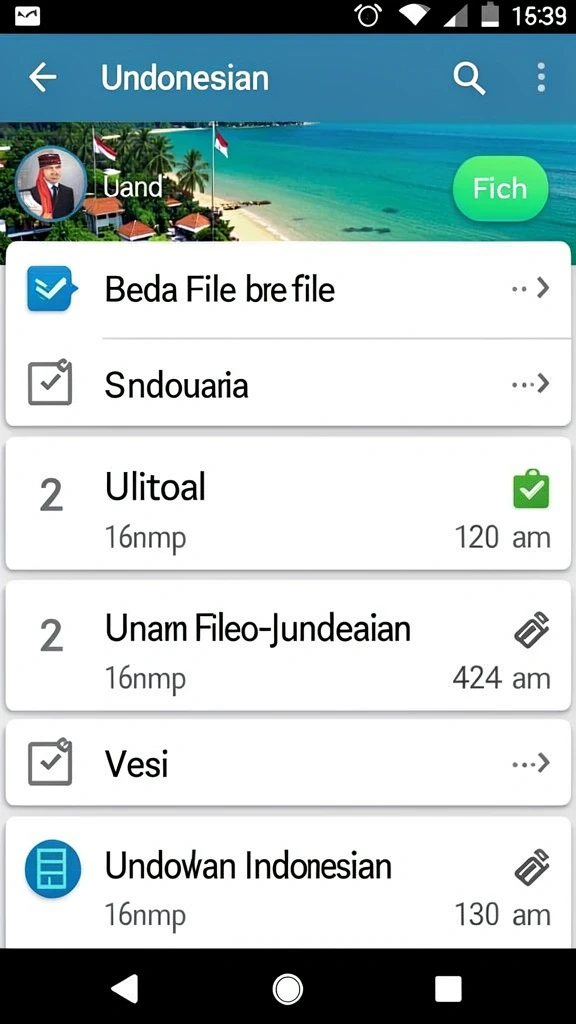Open search in the app bar
Screen dimensions: 576x1024
click(x=469, y=78)
